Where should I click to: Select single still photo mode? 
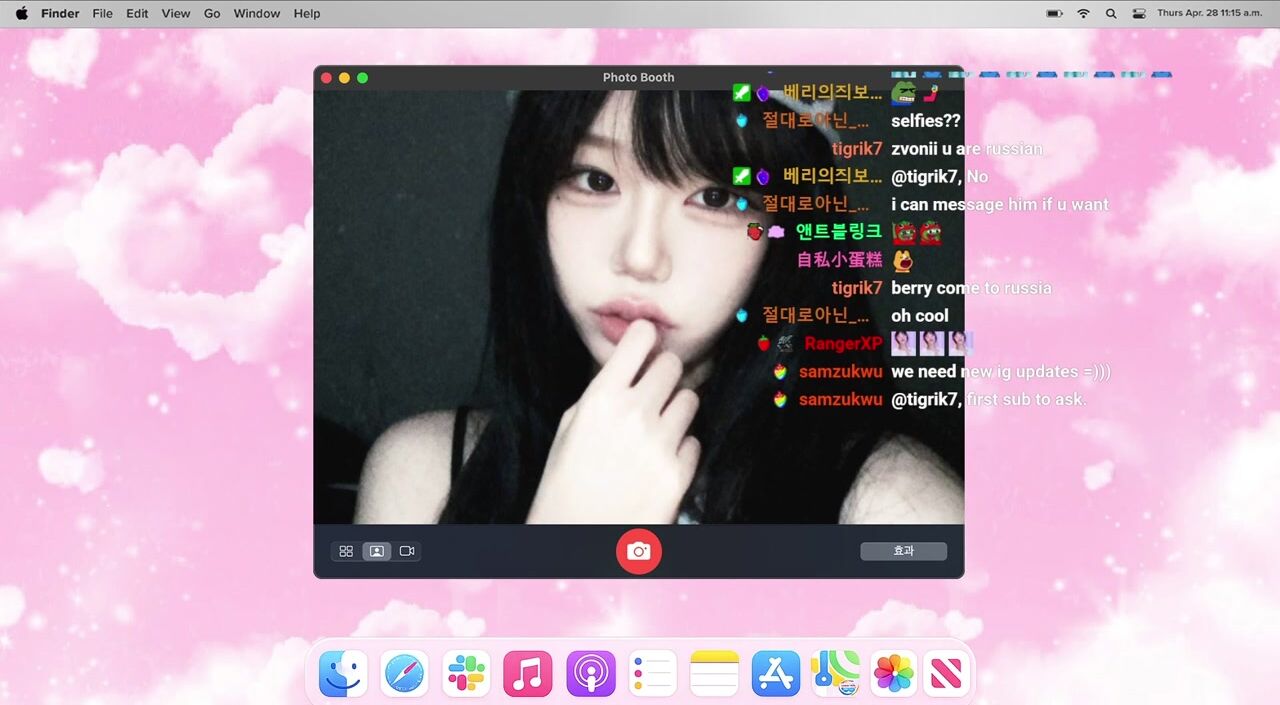click(x=376, y=551)
